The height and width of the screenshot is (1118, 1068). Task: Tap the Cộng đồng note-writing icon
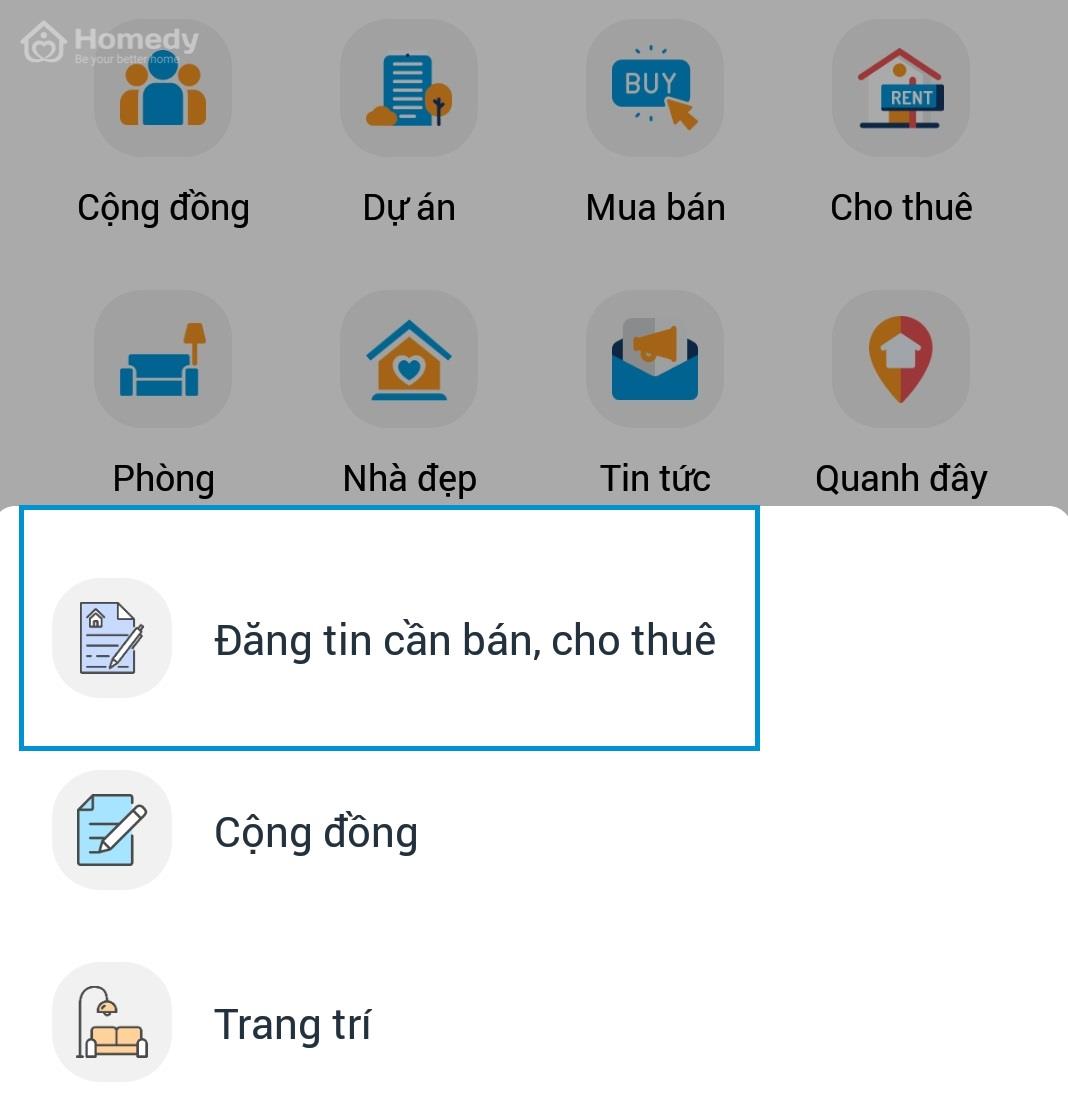click(112, 830)
